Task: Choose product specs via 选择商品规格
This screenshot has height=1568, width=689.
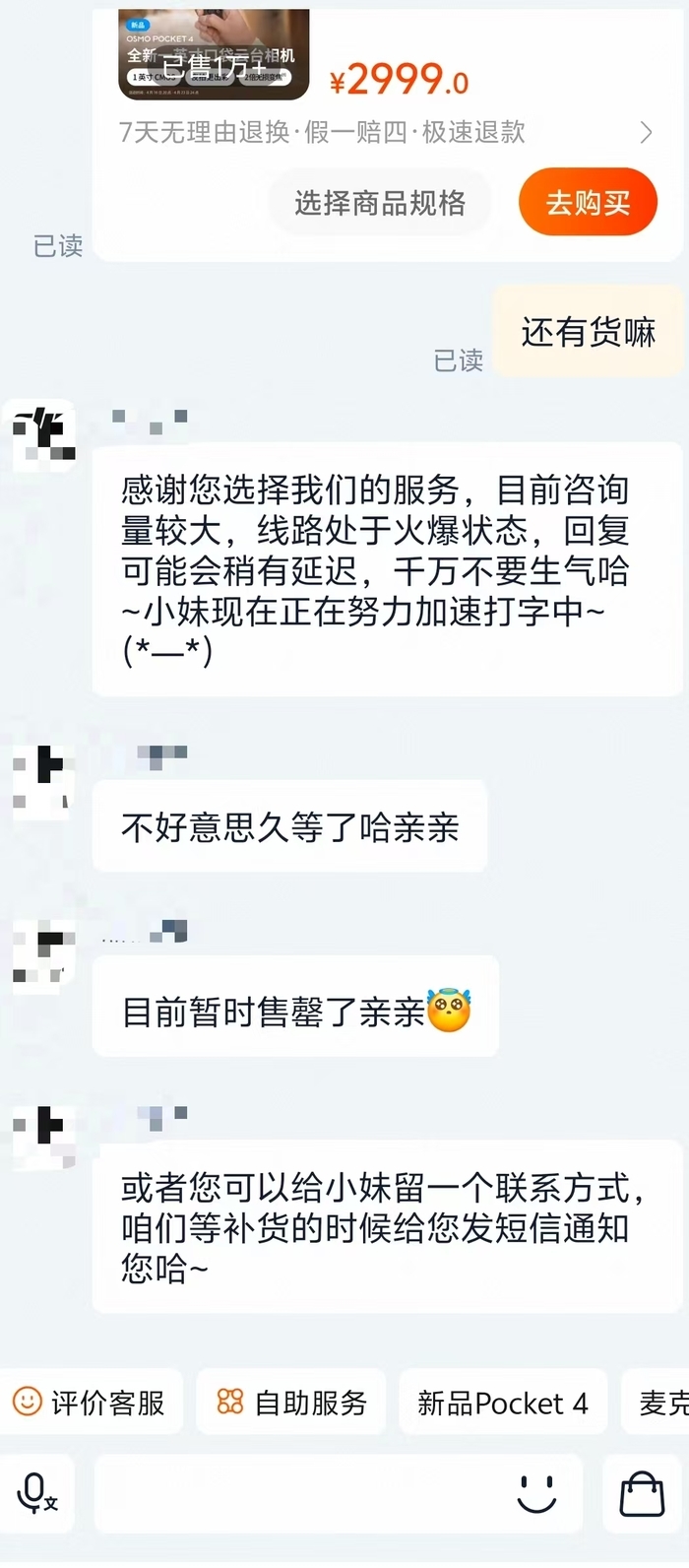Action: (379, 203)
